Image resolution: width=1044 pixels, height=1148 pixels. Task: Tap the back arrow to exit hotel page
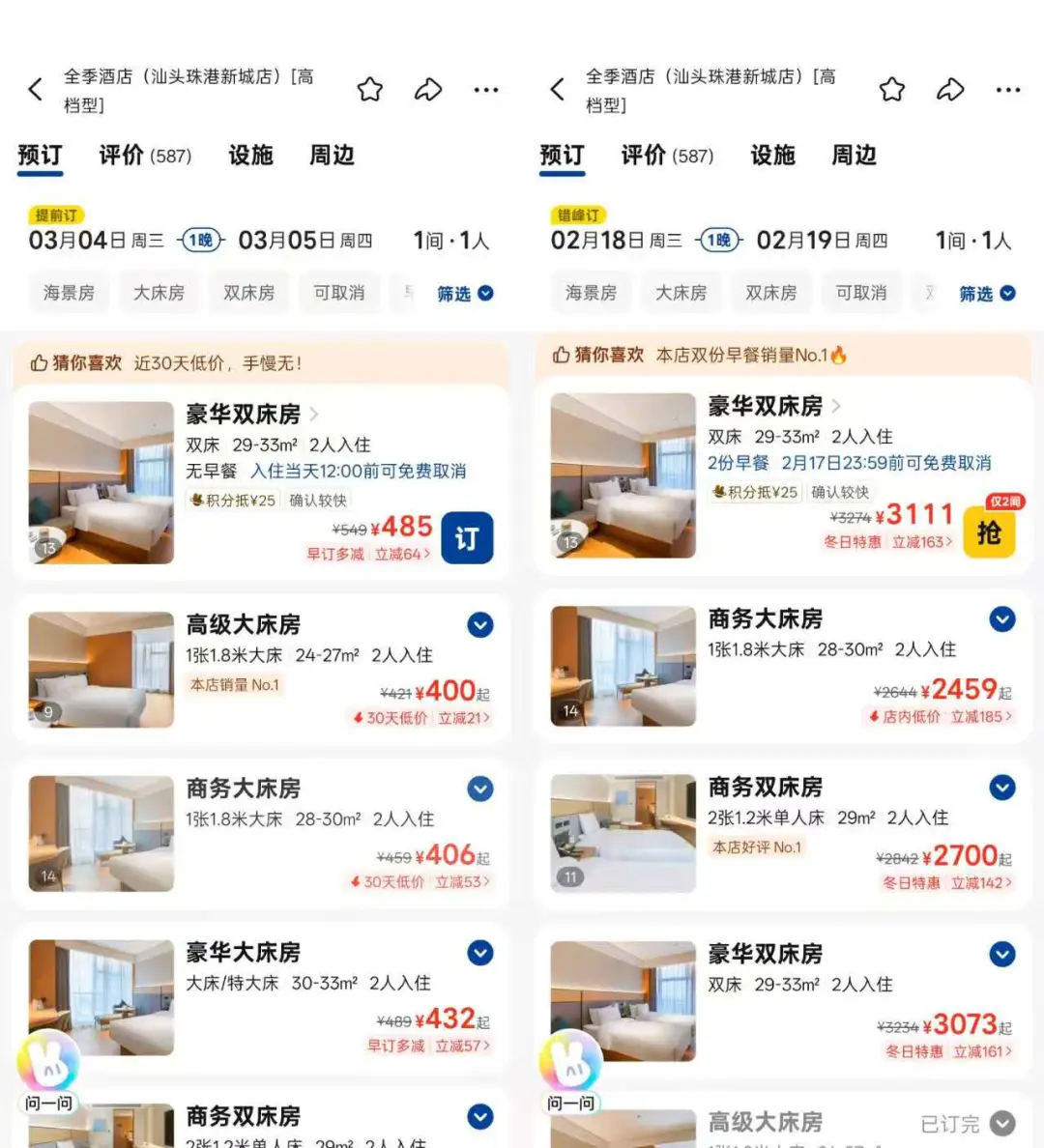(x=35, y=88)
